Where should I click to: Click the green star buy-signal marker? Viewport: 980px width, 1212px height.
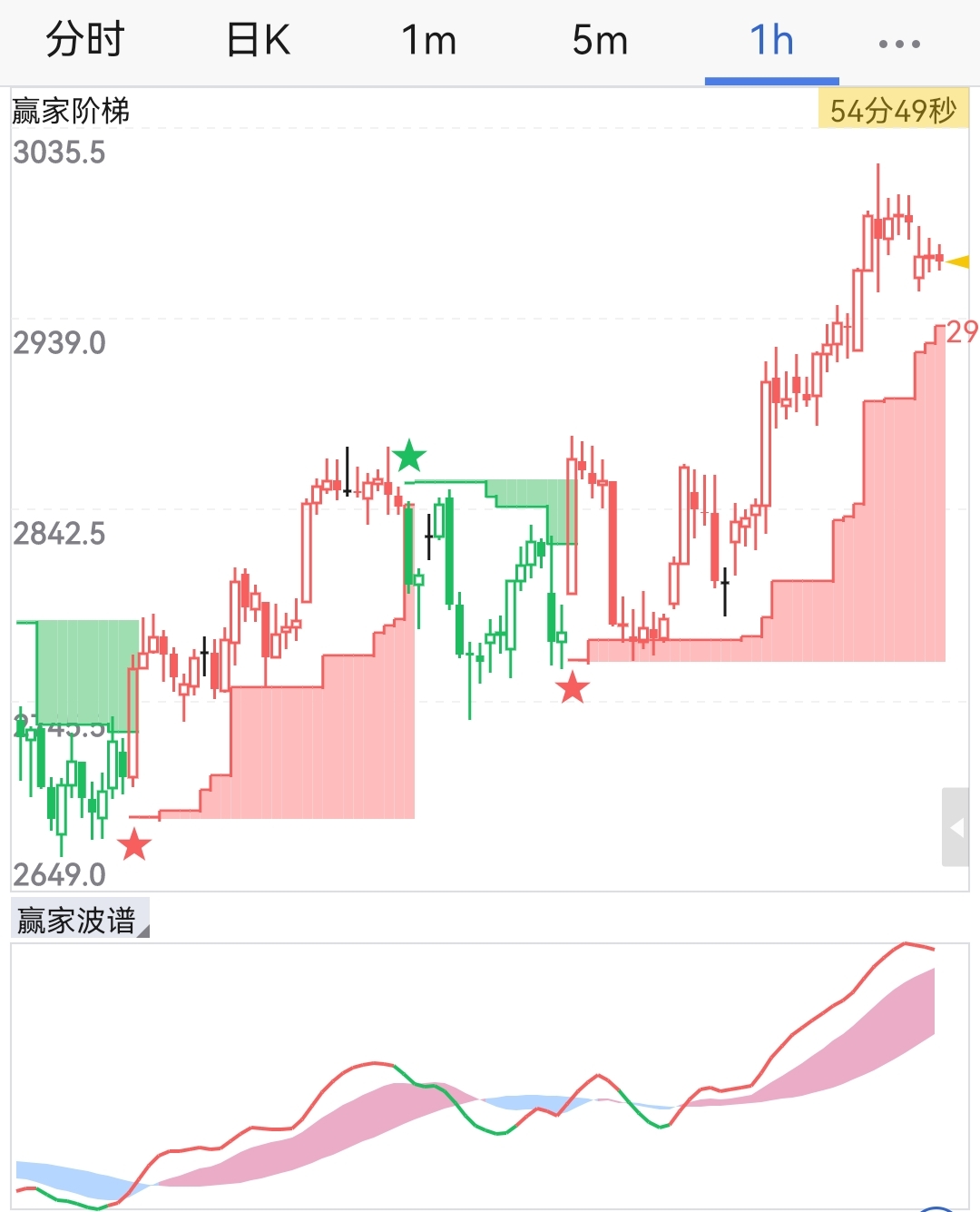pyautogui.click(x=409, y=457)
